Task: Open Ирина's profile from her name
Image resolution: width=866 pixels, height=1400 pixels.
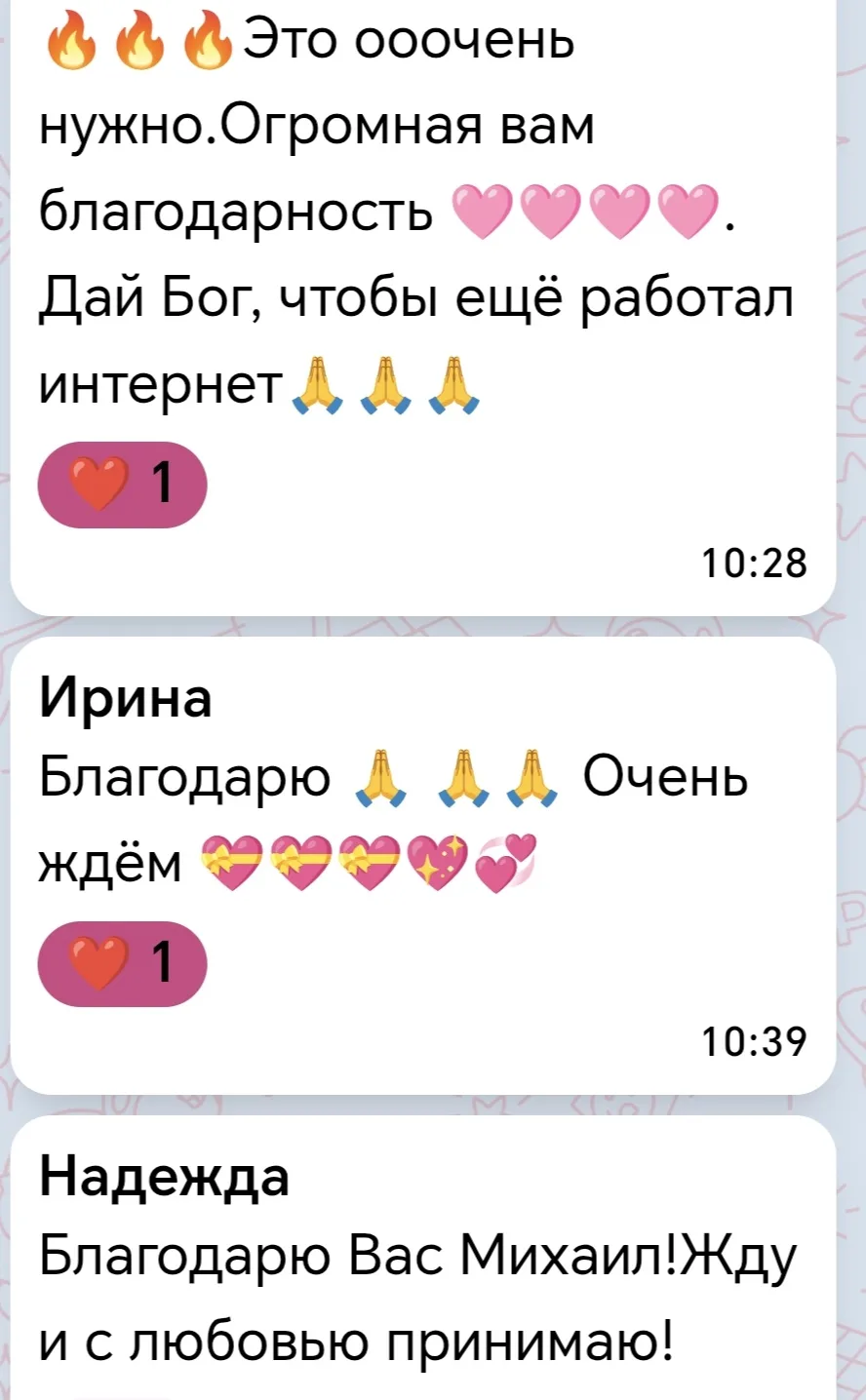Action: (126, 699)
